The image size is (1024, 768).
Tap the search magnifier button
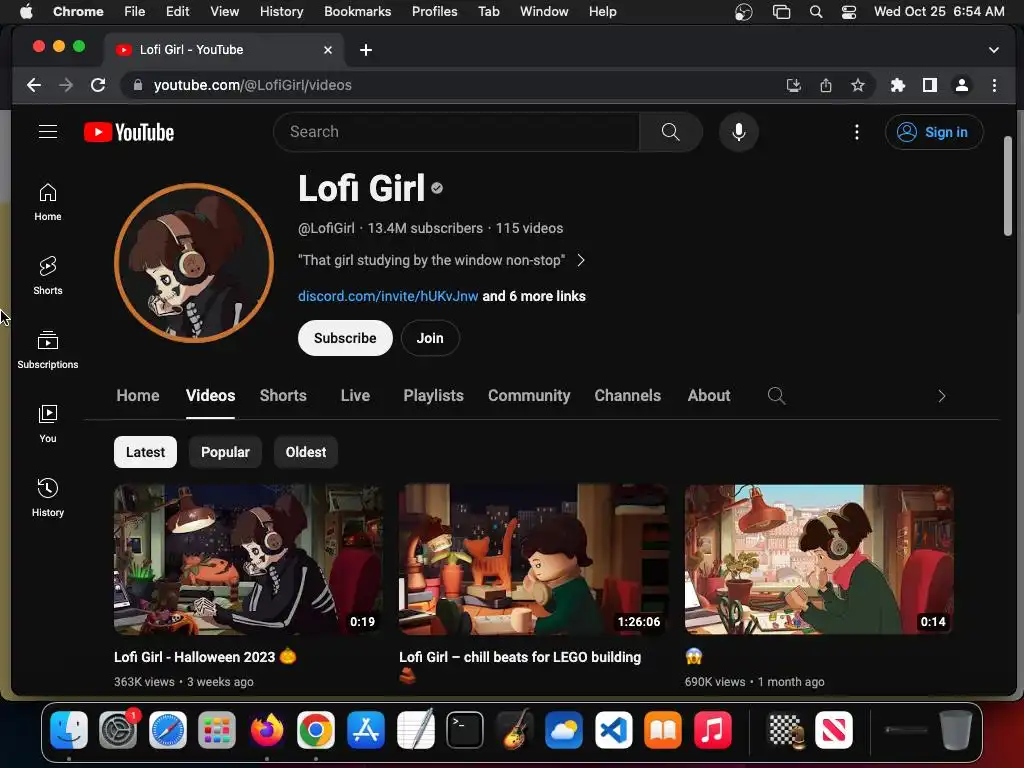[x=670, y=132]
